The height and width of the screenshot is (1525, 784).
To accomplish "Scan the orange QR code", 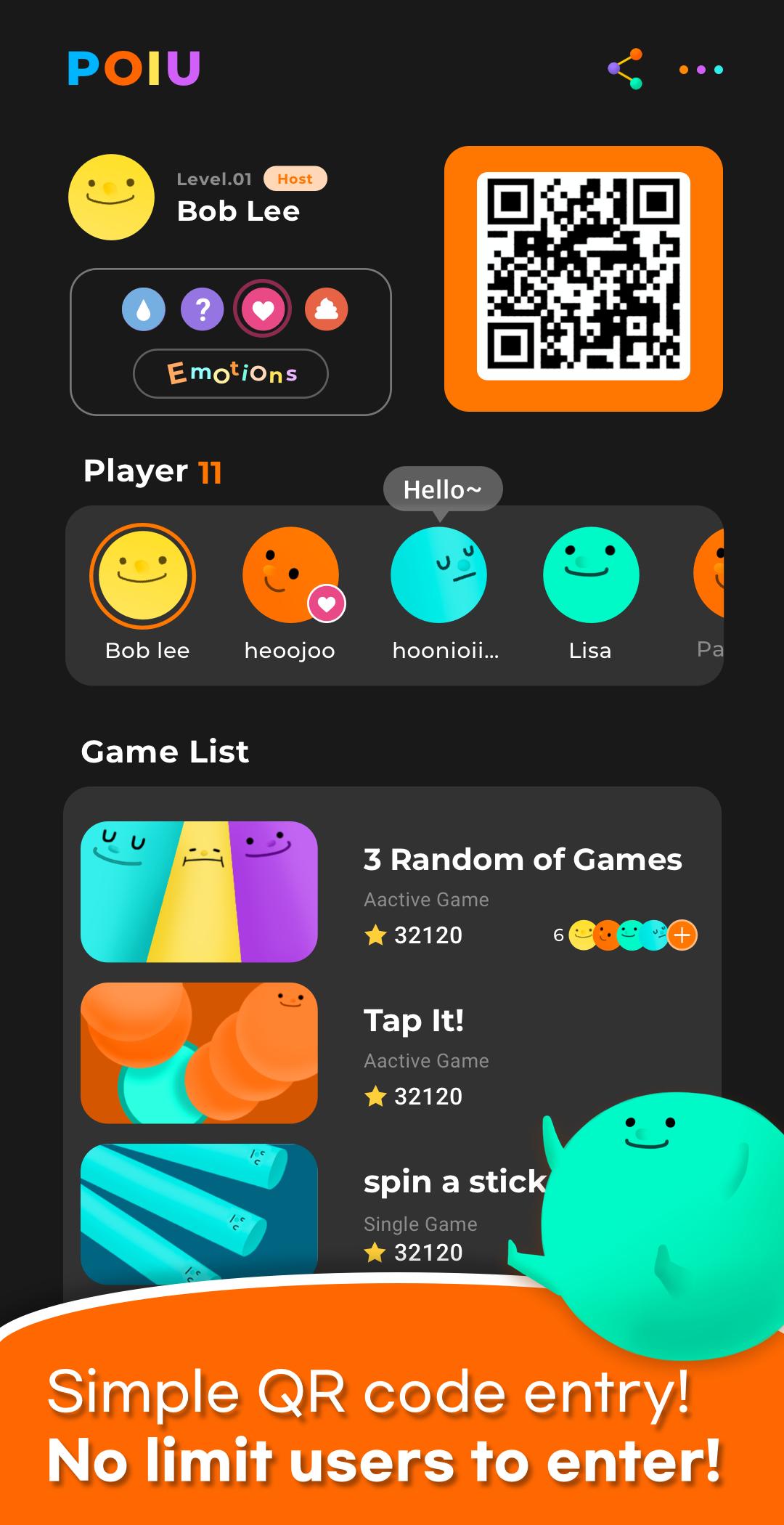I will (x=584, y=277).
